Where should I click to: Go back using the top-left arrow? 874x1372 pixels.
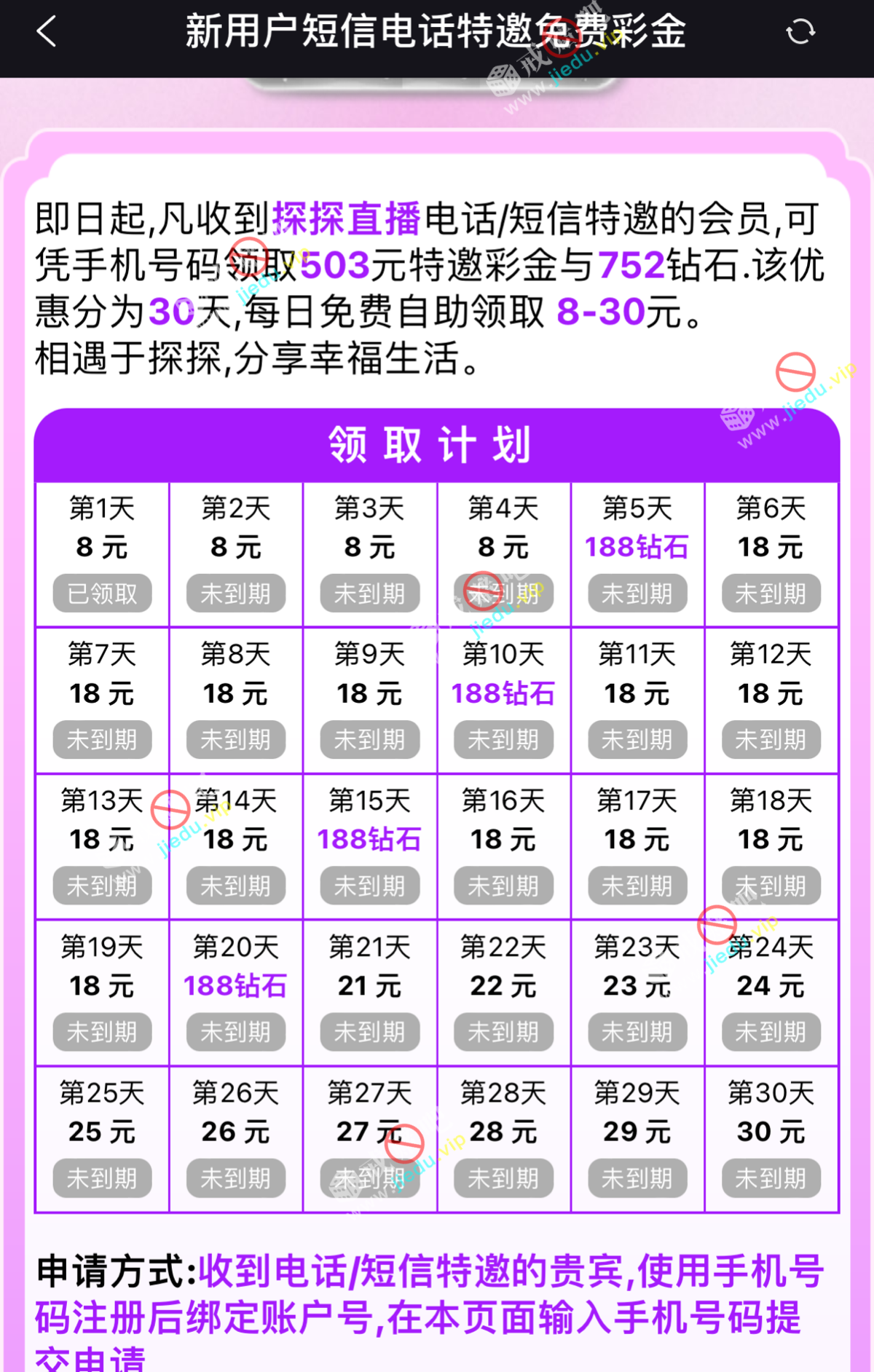click(47, 32)
